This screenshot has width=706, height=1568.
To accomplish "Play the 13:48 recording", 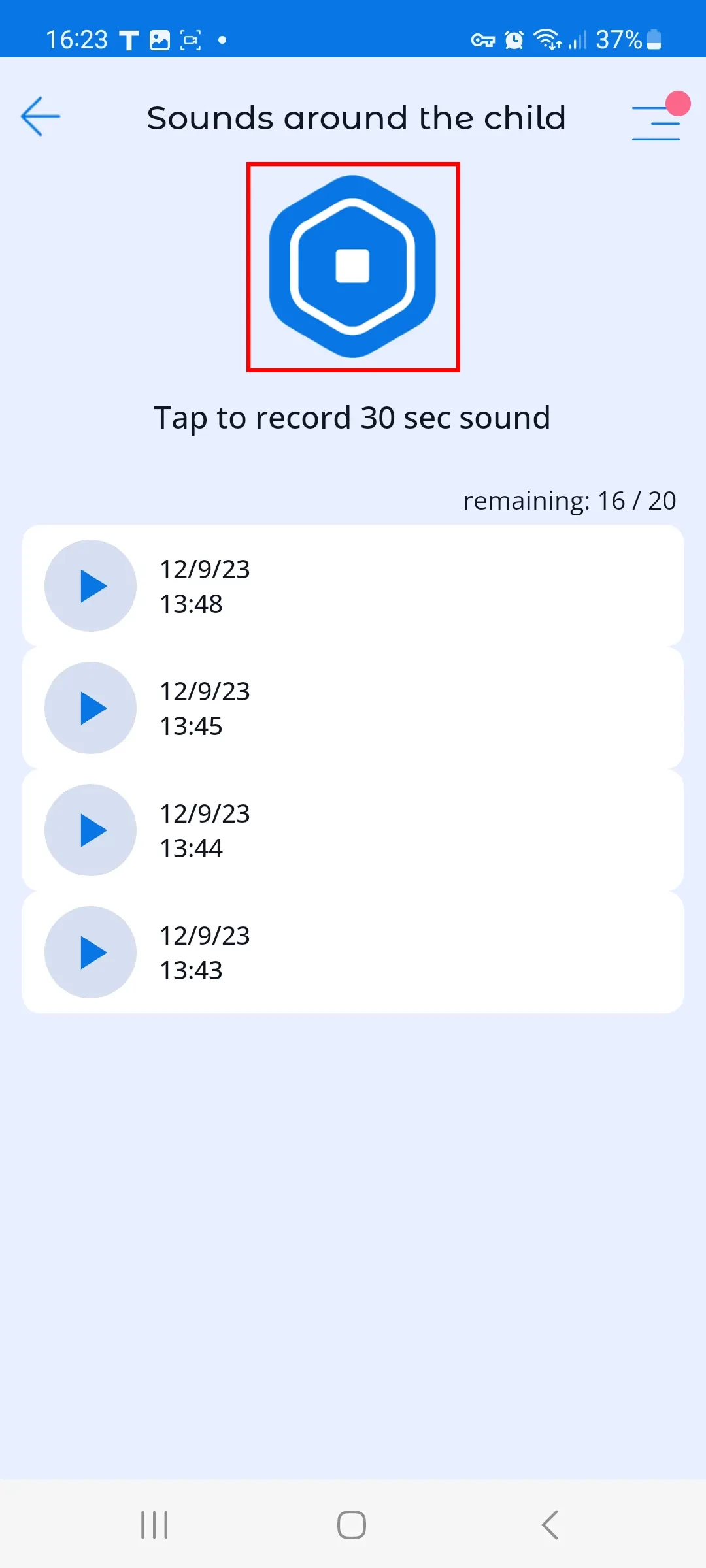I will [91, 585].
